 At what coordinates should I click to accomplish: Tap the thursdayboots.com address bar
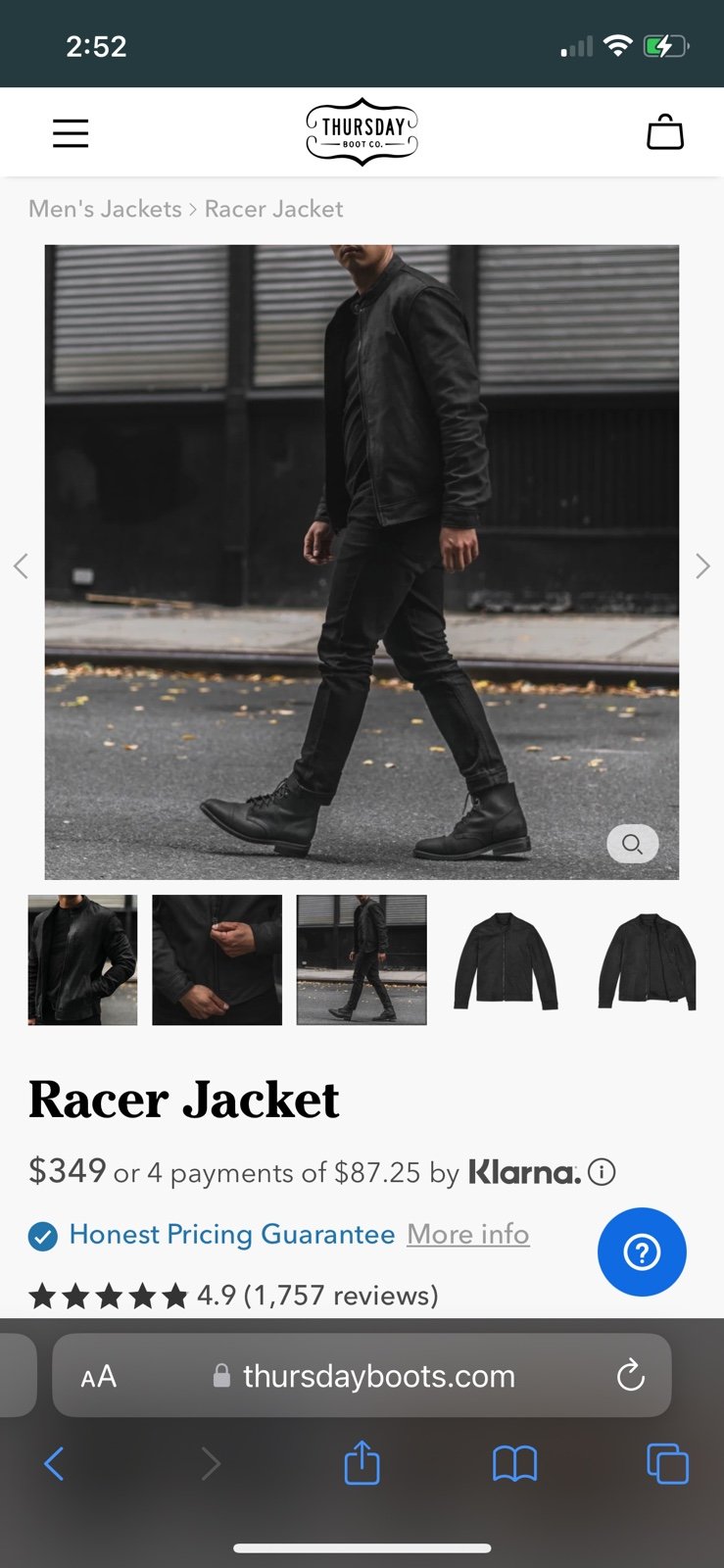pyautogui.click(x=362, y=1376)
